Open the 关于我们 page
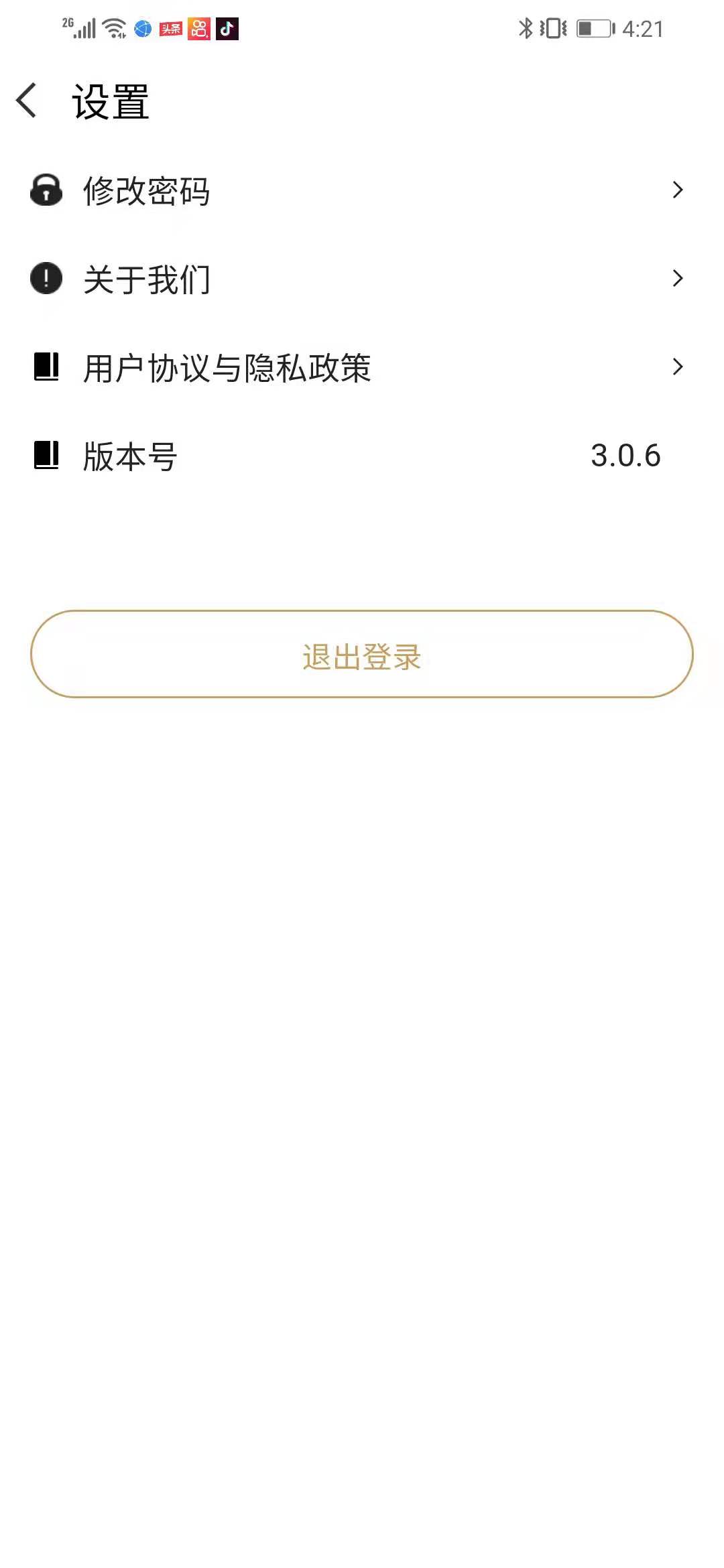 (147, 280)
